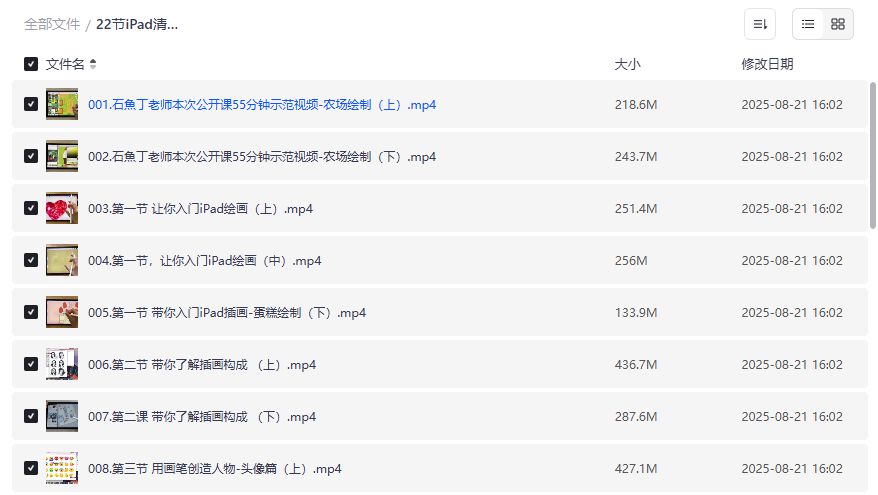Open 003.第一节 让你入门iPad绘画（上）
The image size is (878, 495).
coord(200,209)
